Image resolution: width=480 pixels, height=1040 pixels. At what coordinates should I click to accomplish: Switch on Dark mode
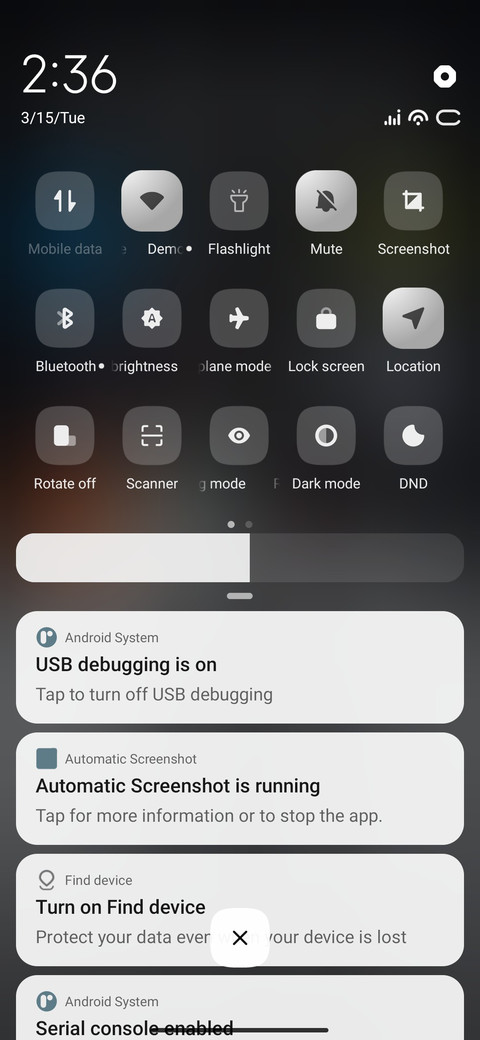point(326,436)
